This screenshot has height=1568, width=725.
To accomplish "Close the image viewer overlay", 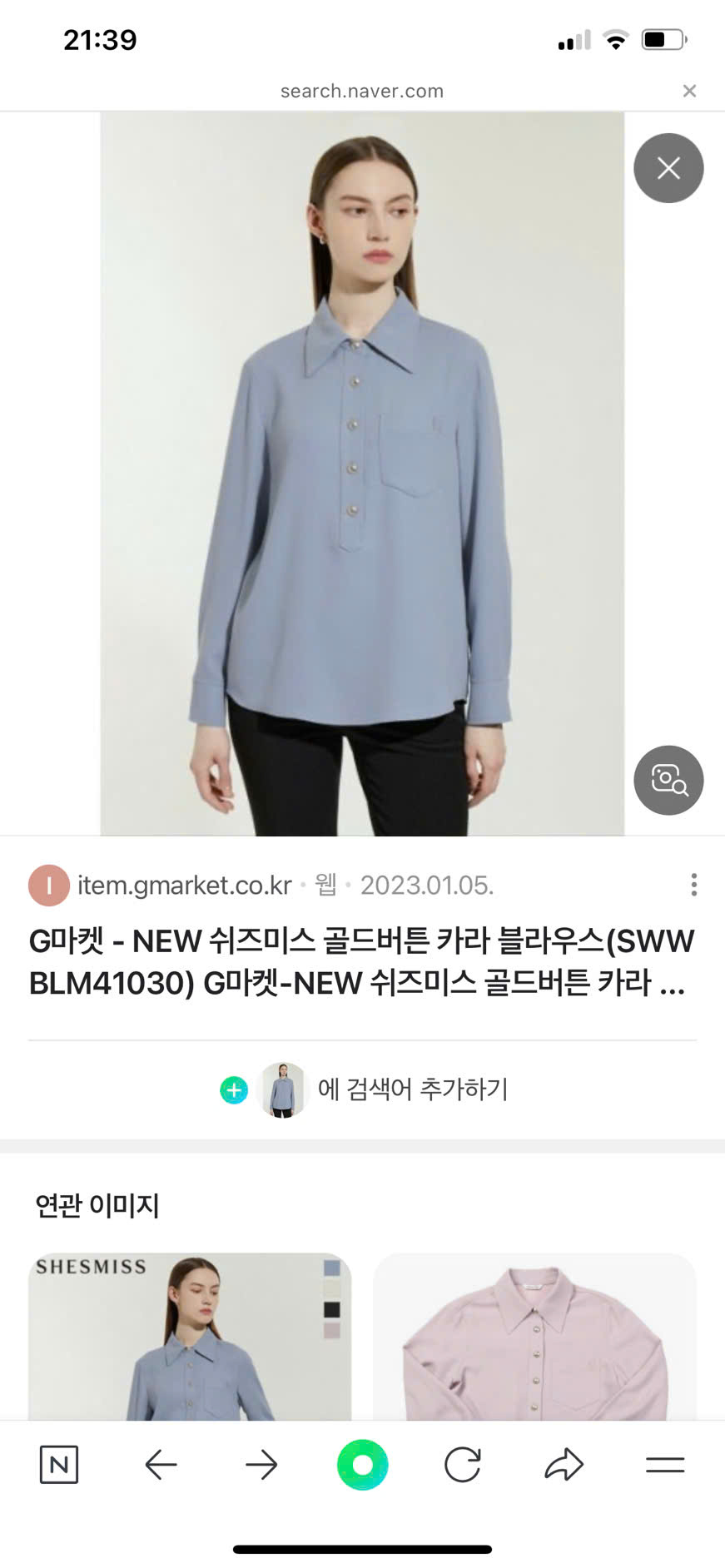I will [x=668, y=168].
